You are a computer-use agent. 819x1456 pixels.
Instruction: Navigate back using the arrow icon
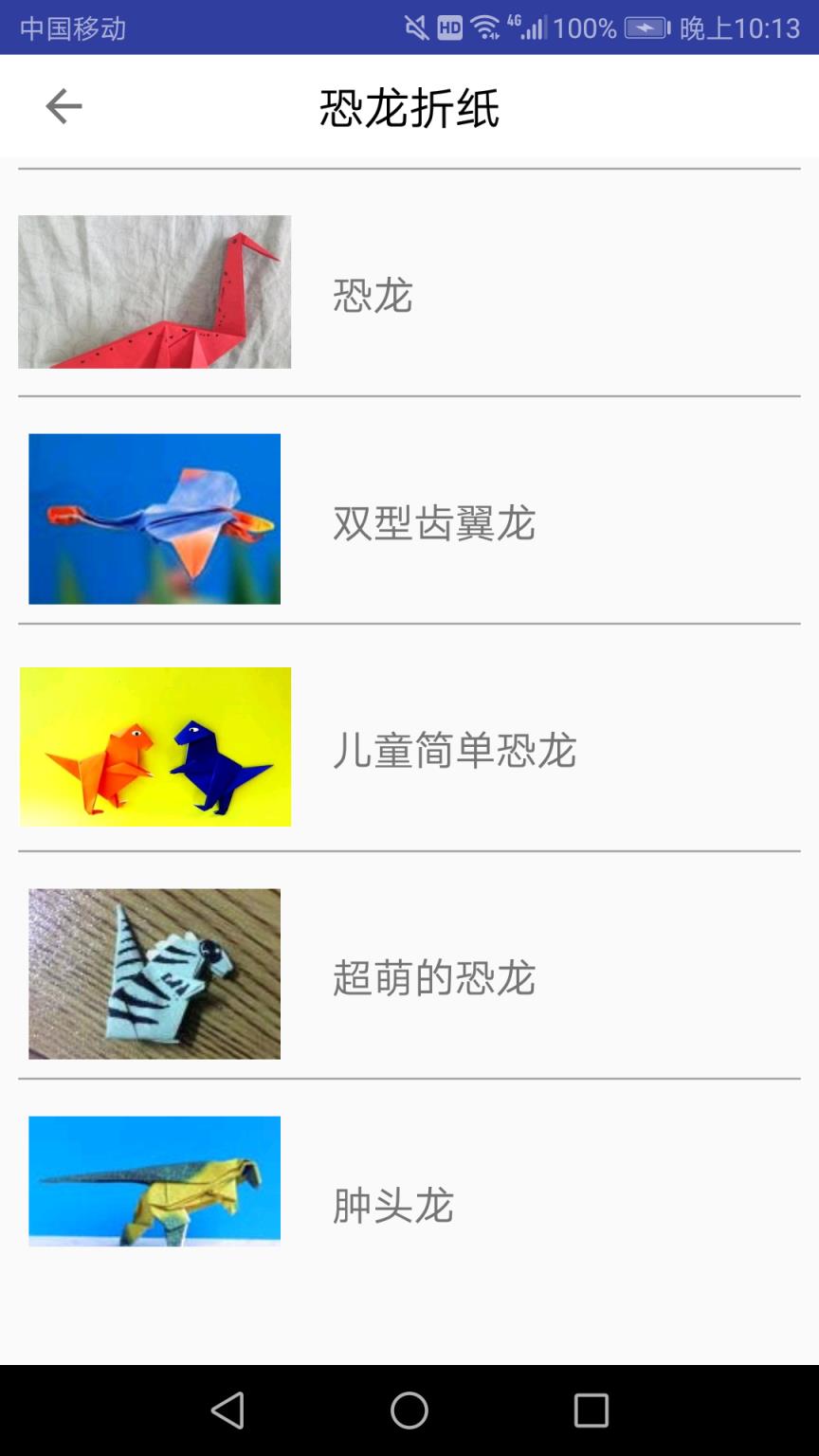pos(63,106)
